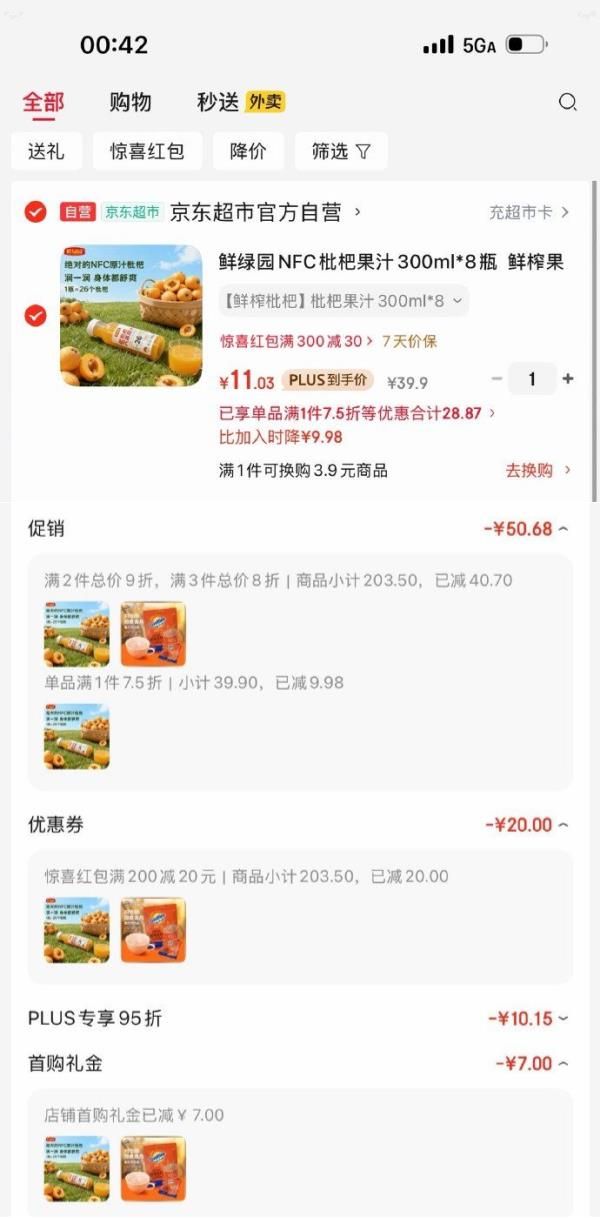Image resolution: width=600 pixels, height=1218 pixels.
Task: Open the search icon in the cart
Action: point(567,102)
